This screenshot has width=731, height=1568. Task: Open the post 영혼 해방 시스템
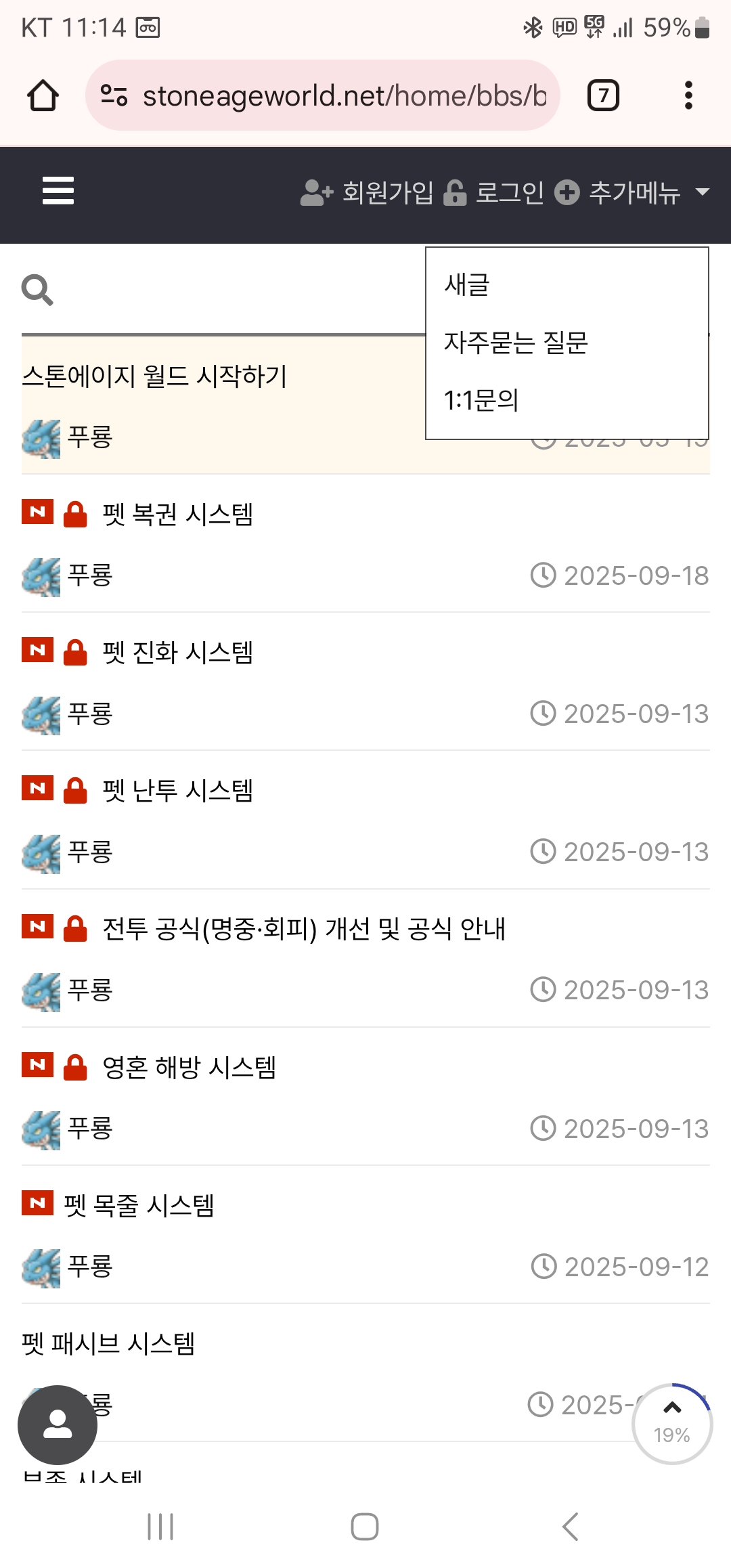click(x=190, y=1068)
